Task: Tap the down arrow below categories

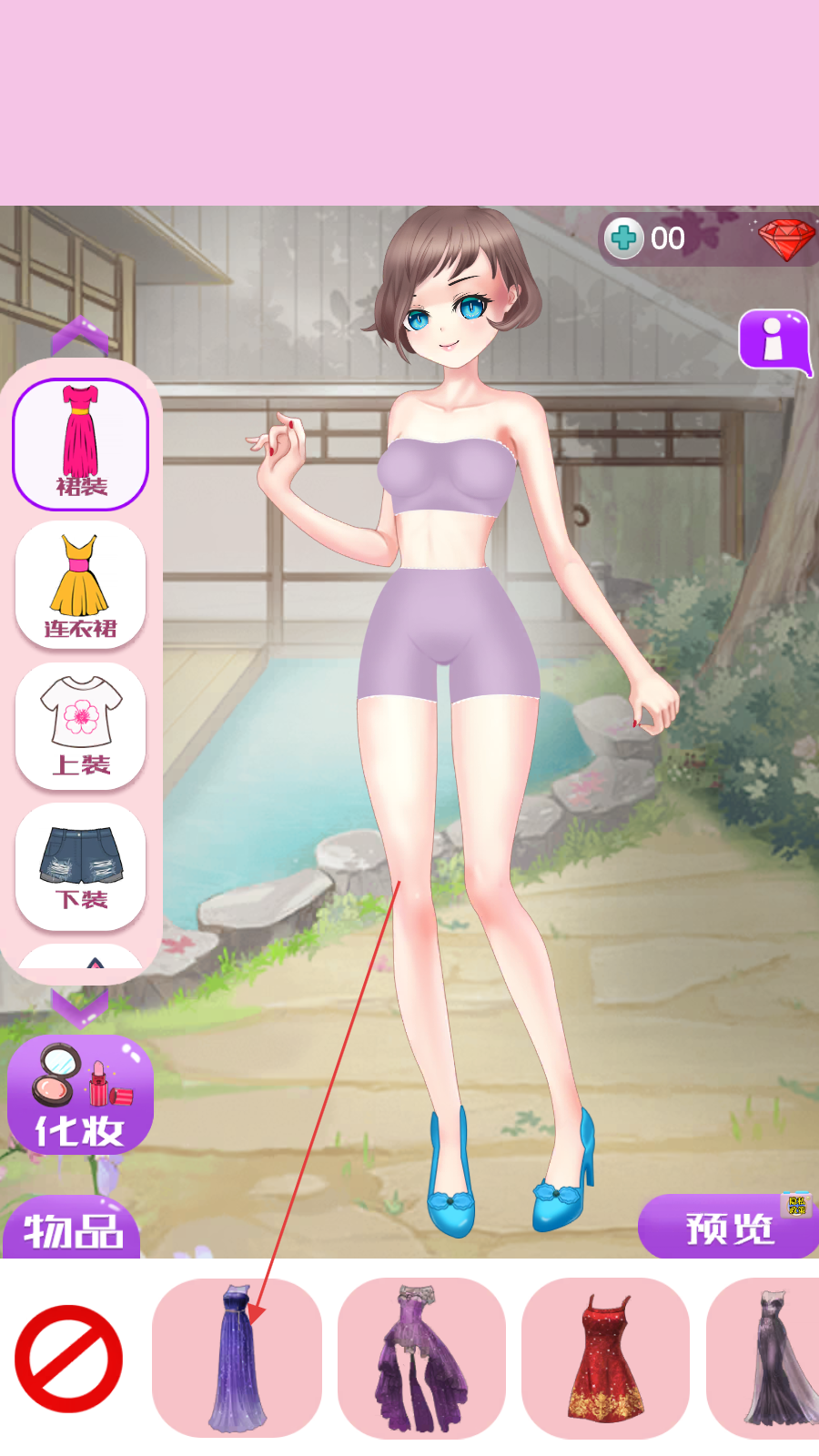Action: coord(80,1006)
